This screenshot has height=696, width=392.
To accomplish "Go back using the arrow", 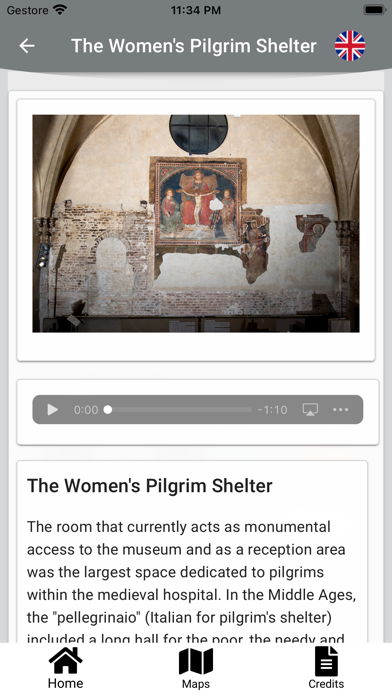I will point(27,46).
